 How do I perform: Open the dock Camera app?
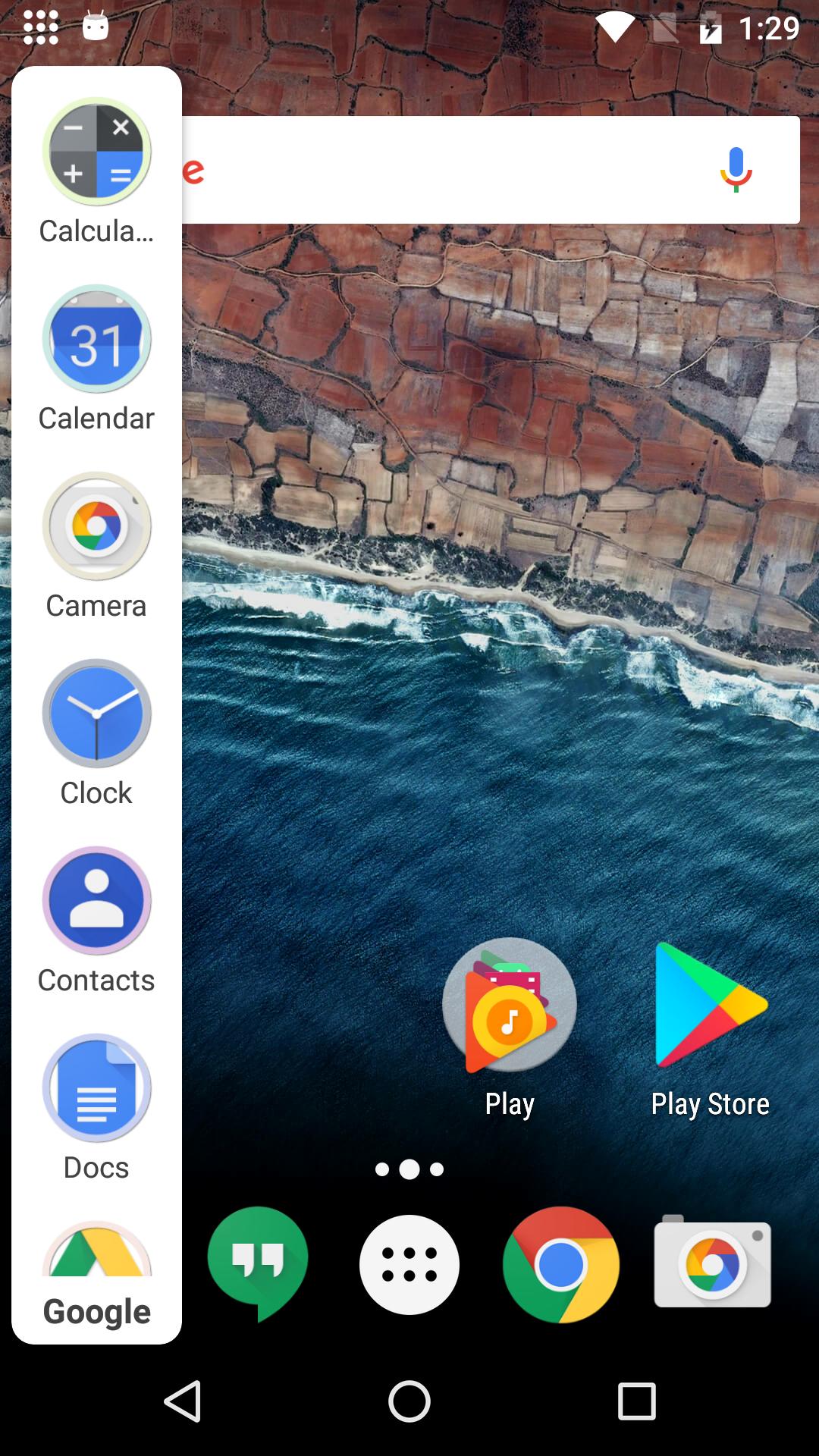click(x=712, y=1264)
